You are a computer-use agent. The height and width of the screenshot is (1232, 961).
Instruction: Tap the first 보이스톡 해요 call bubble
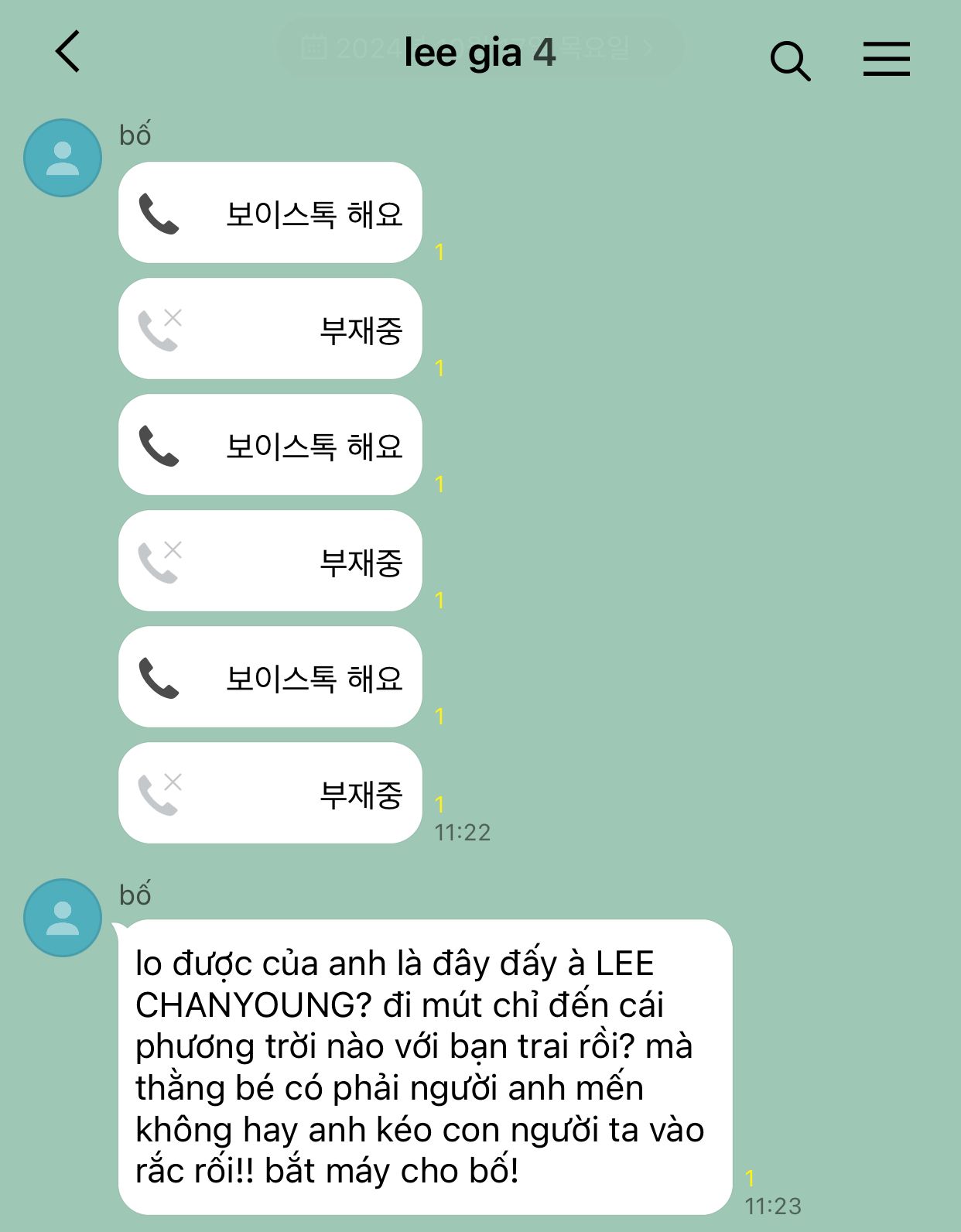click(270, 213)
